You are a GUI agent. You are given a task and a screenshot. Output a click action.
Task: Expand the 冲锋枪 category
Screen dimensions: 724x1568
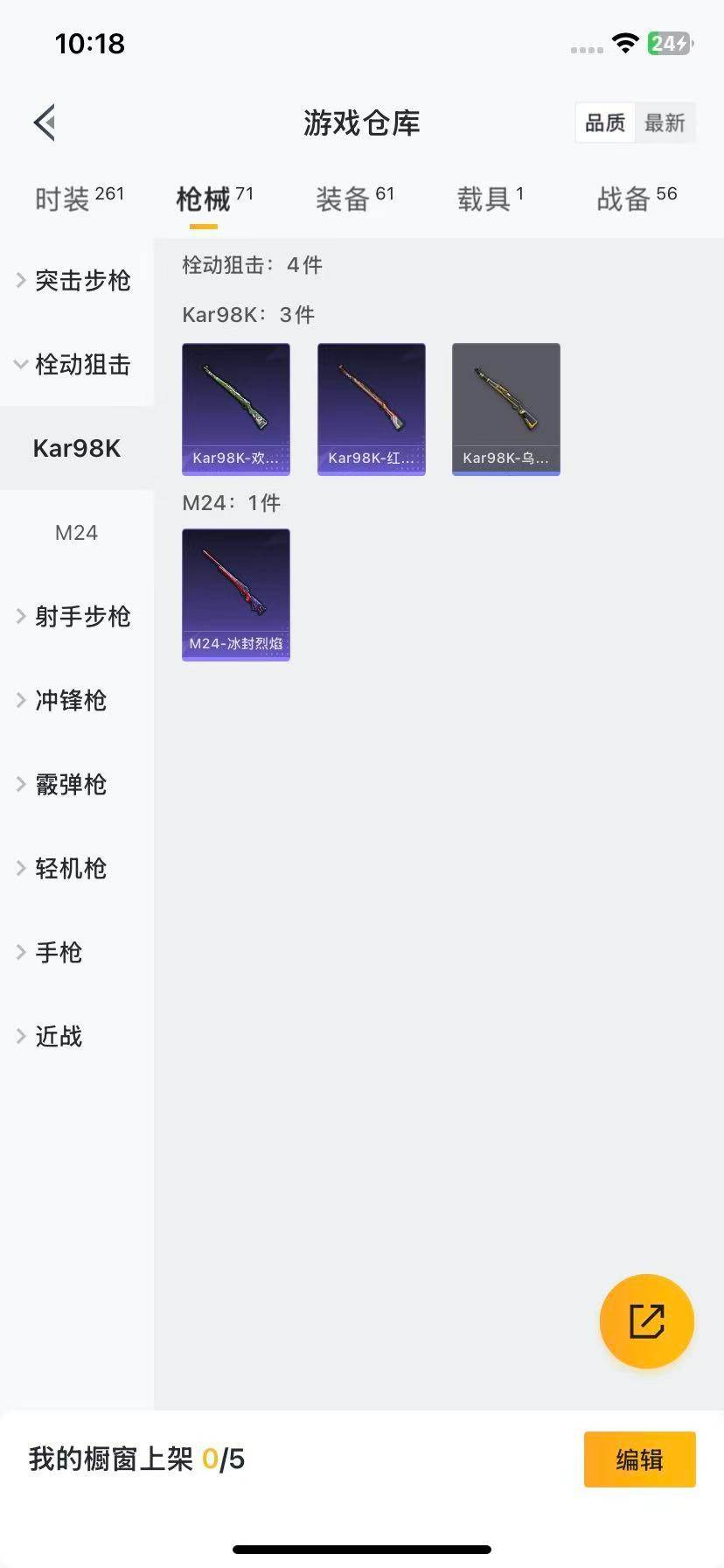pos(70,700)
